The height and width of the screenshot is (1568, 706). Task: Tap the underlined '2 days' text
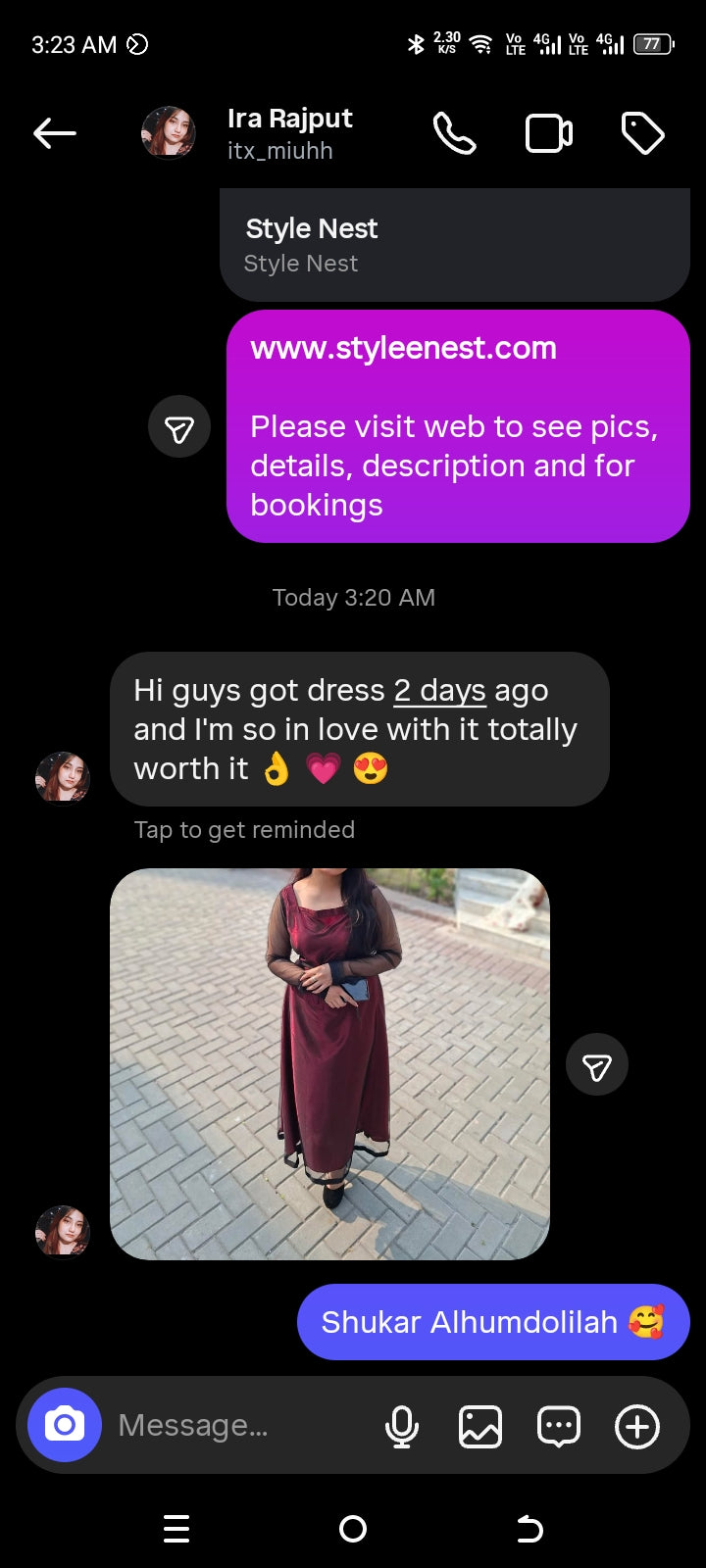click(439, 691)
